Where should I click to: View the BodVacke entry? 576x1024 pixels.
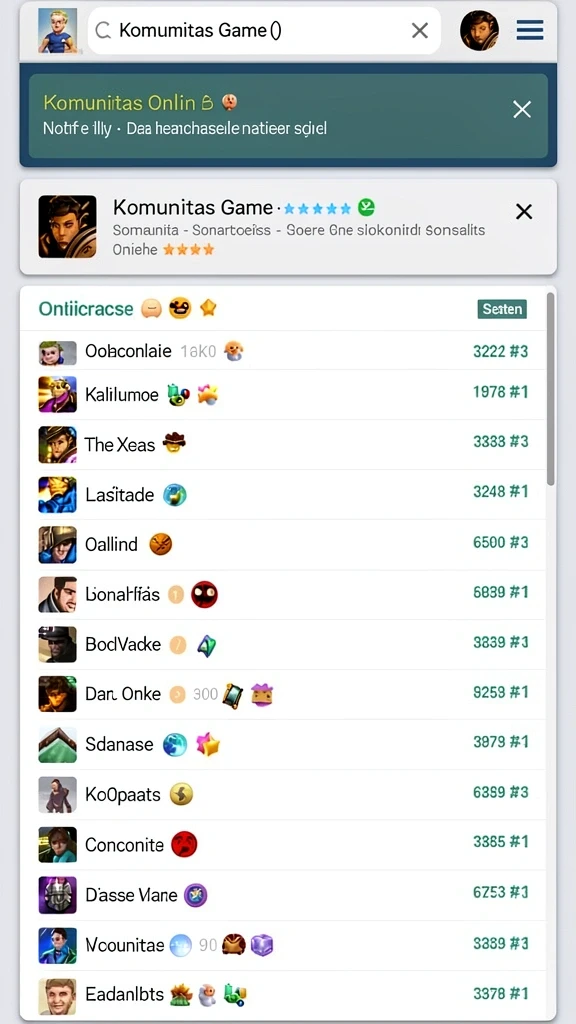(x=283, y=645)
